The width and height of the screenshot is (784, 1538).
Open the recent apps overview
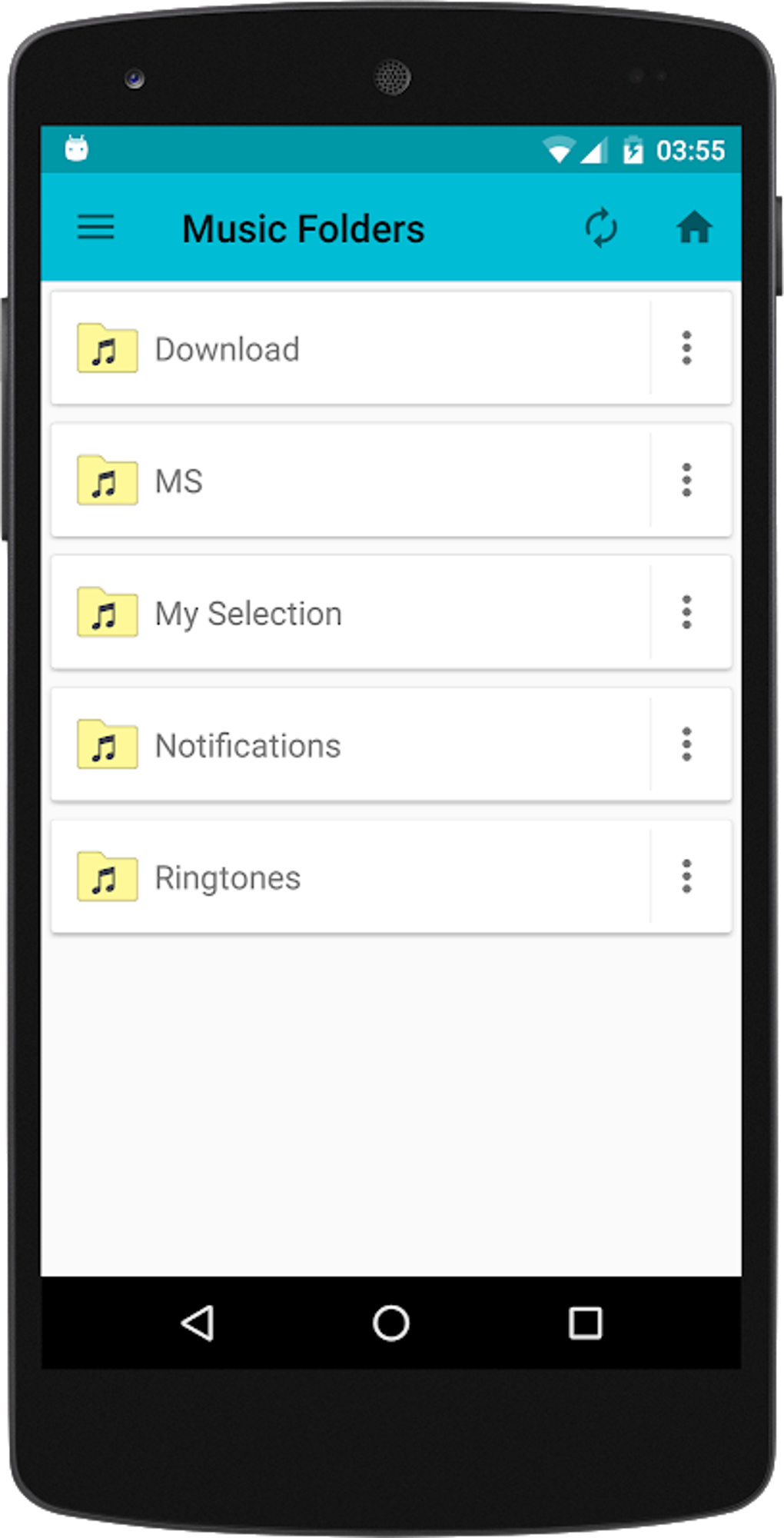[585, 1323]
